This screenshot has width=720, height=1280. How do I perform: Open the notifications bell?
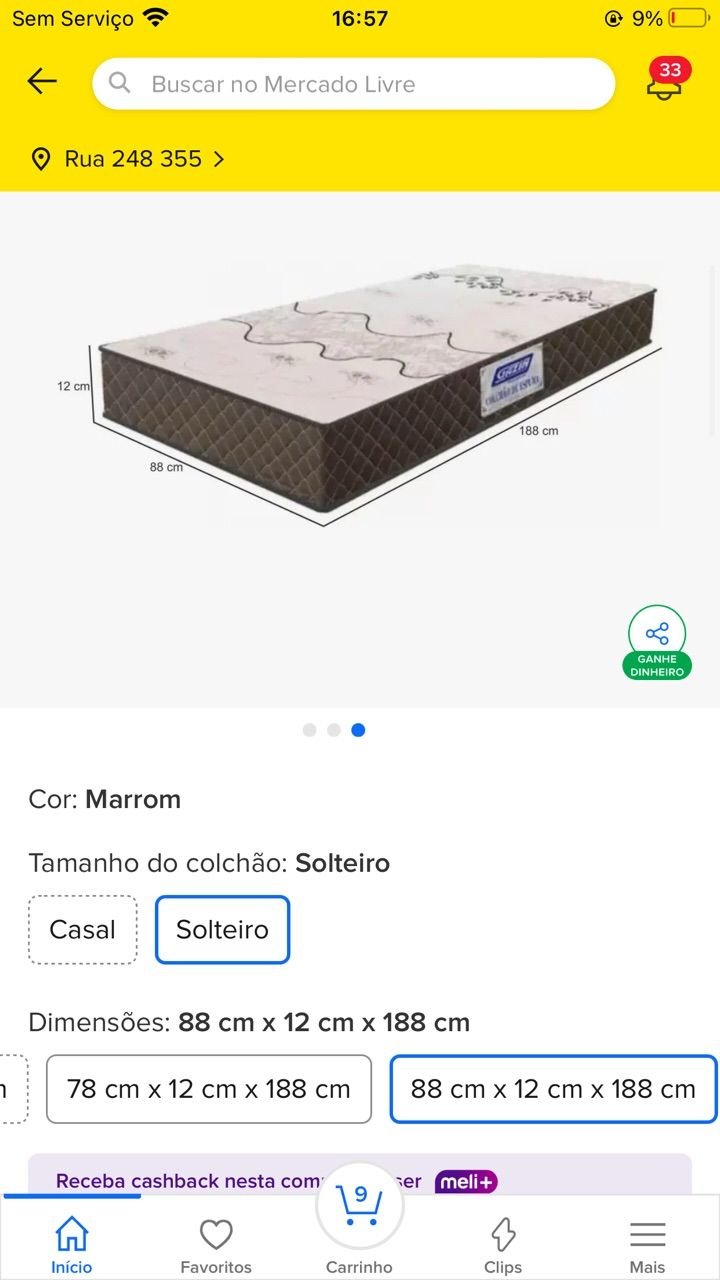[664, 81]
